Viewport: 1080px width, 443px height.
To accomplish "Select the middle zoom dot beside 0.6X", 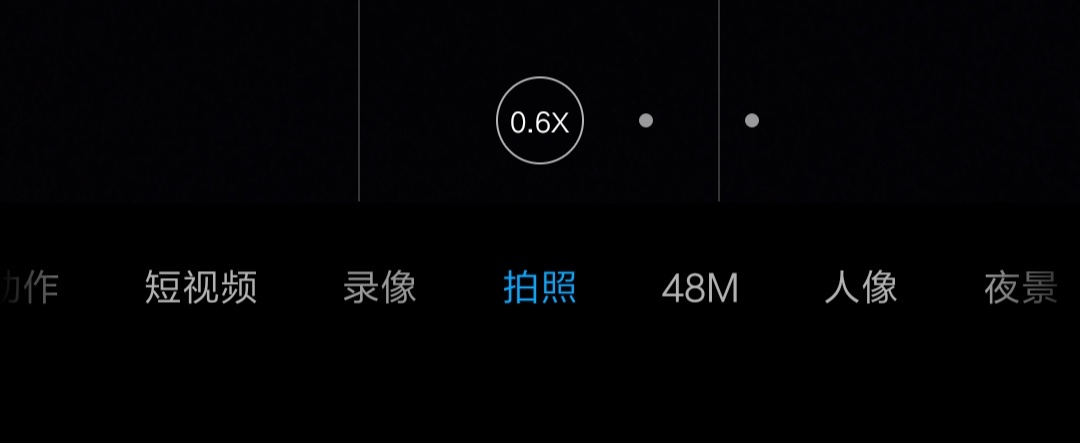I will [646, 121].
